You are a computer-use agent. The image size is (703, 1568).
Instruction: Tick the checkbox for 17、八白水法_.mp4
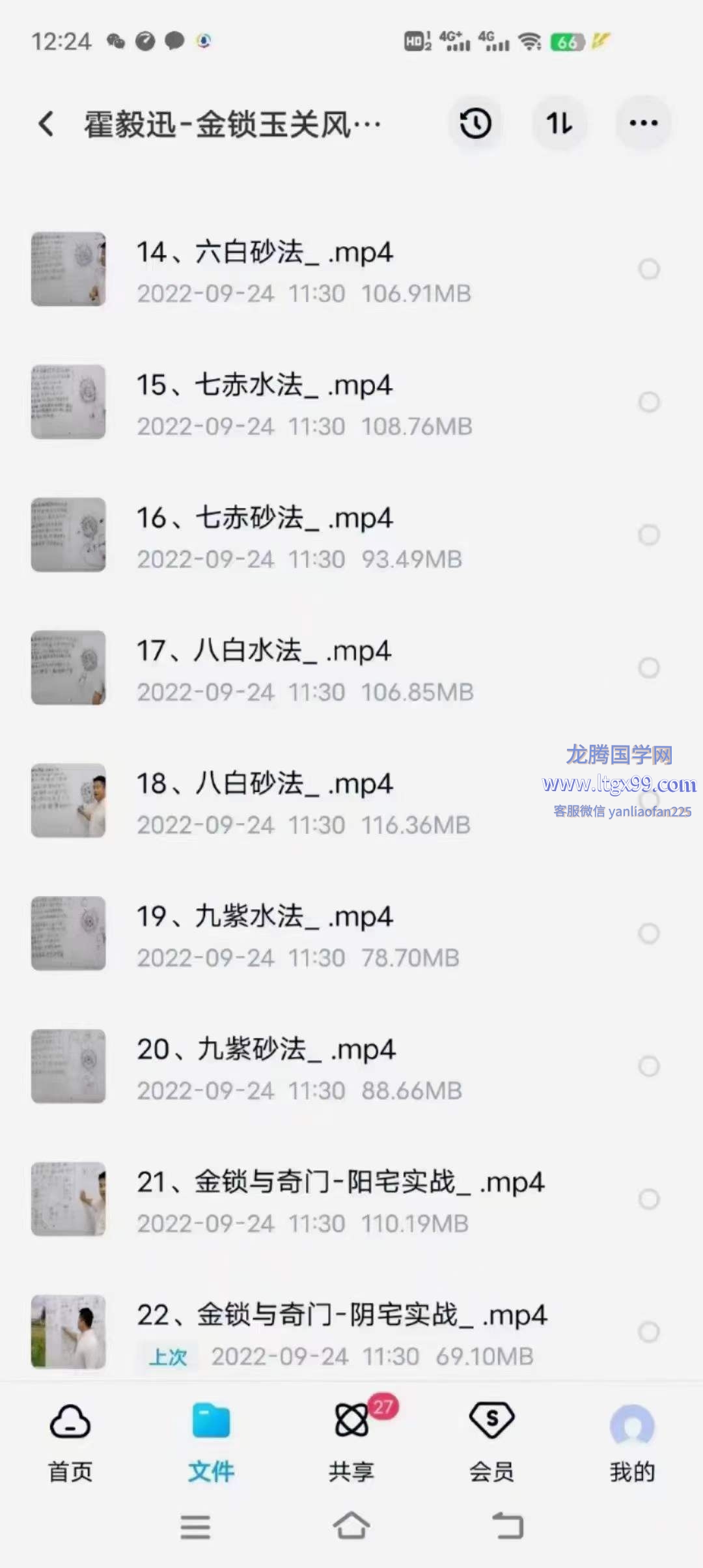pos(648,667)
